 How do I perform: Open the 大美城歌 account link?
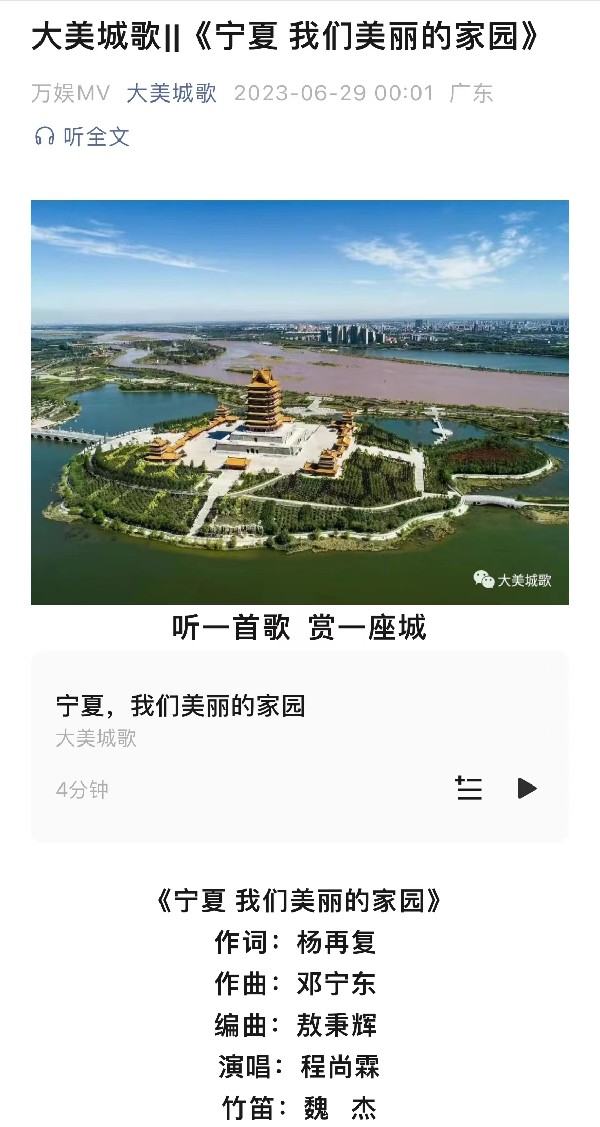(x=171, y=94)
